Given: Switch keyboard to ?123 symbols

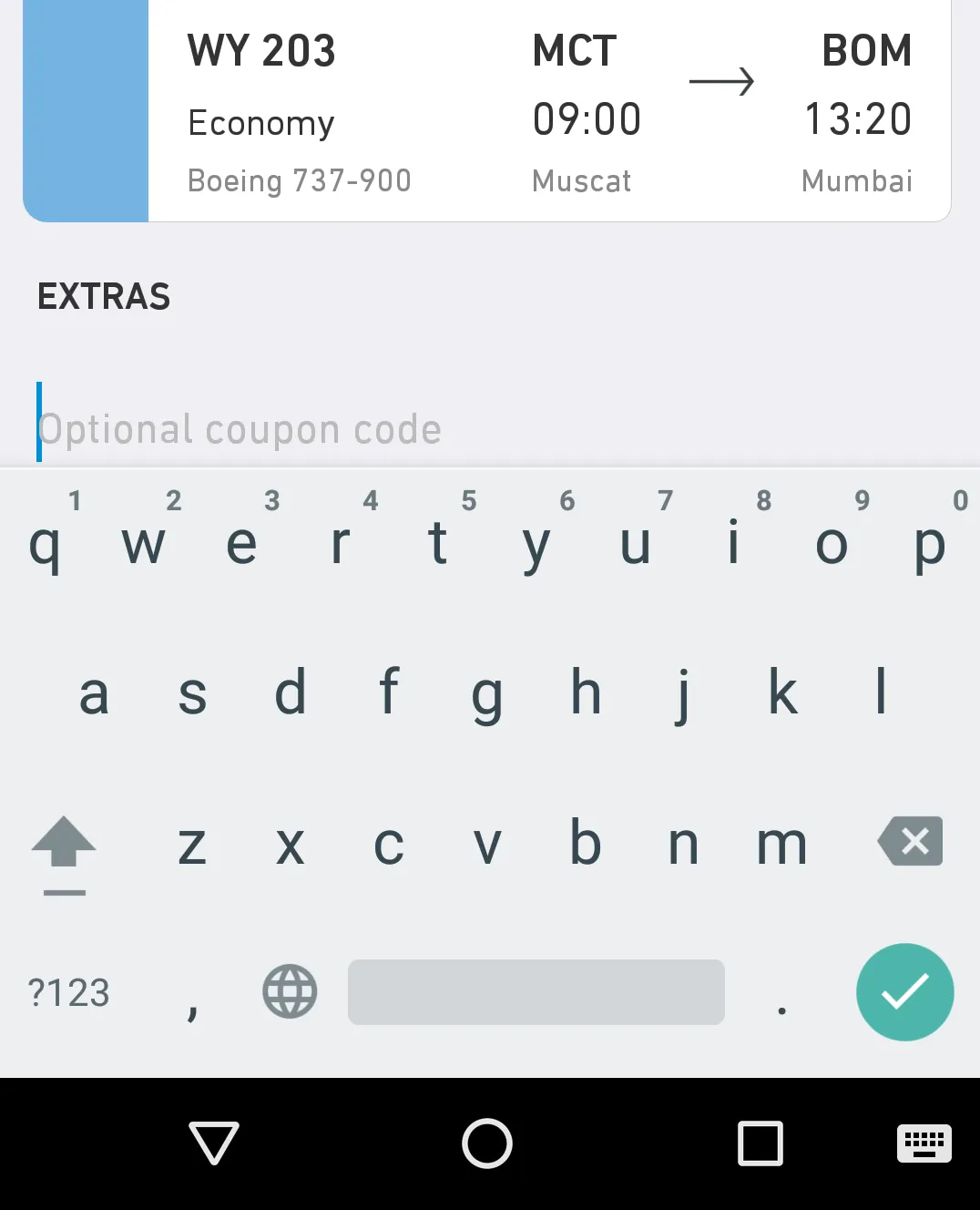Looking at the screenshot, I should click(68, 992).
